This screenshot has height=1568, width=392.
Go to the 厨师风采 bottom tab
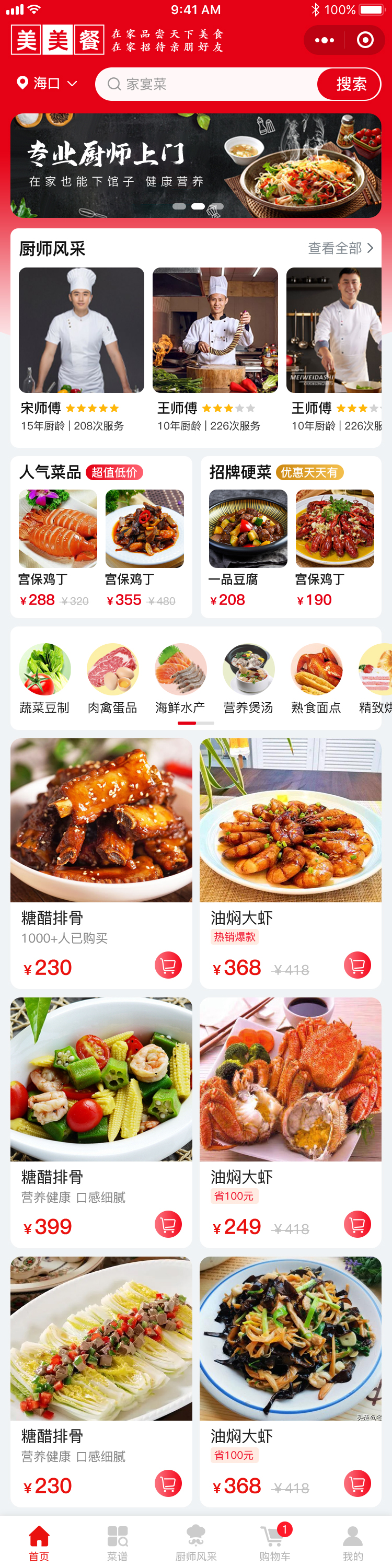click(x=196, y=1542)
